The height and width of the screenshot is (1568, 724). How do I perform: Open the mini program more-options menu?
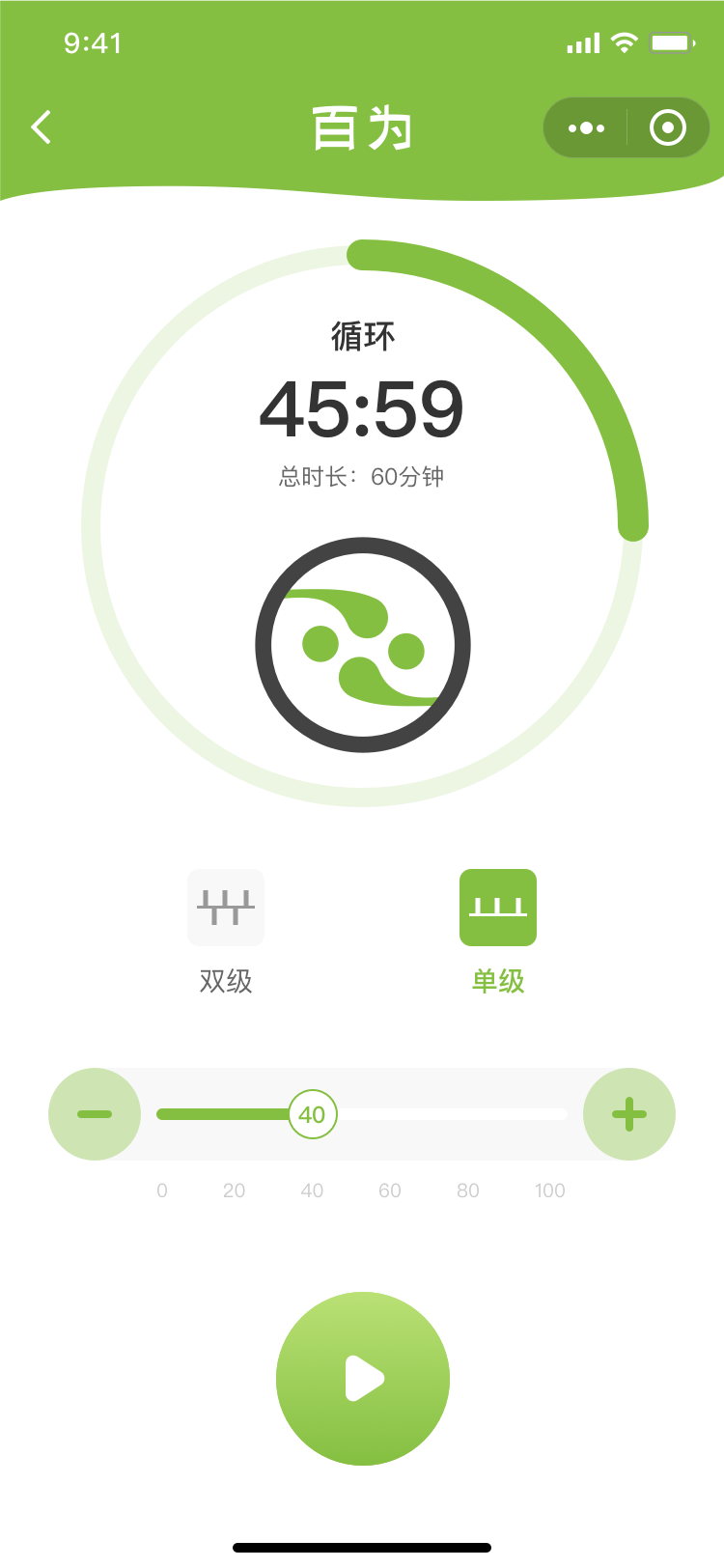[x=586, y=127]
